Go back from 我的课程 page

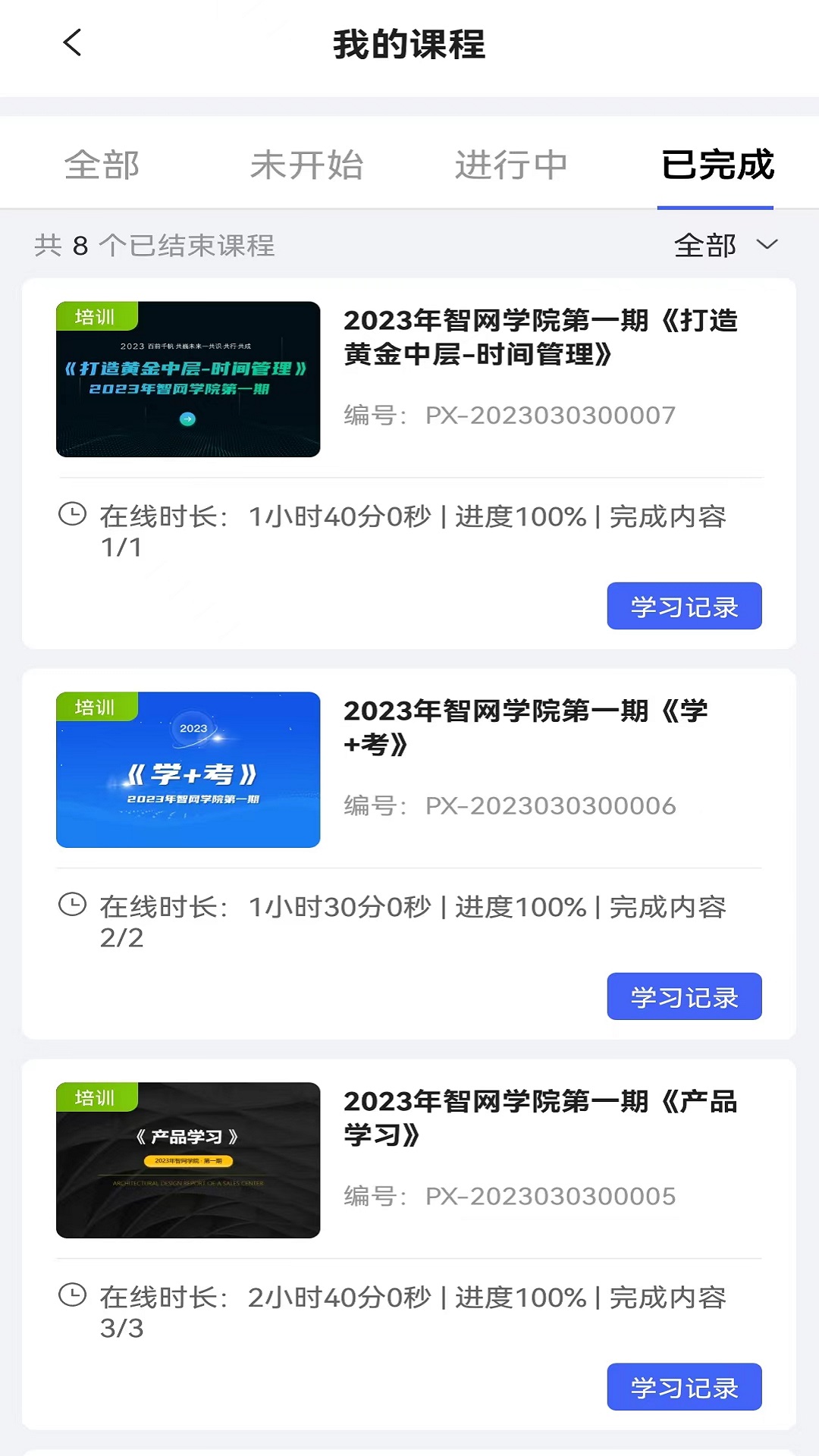(x=73, y=43)
